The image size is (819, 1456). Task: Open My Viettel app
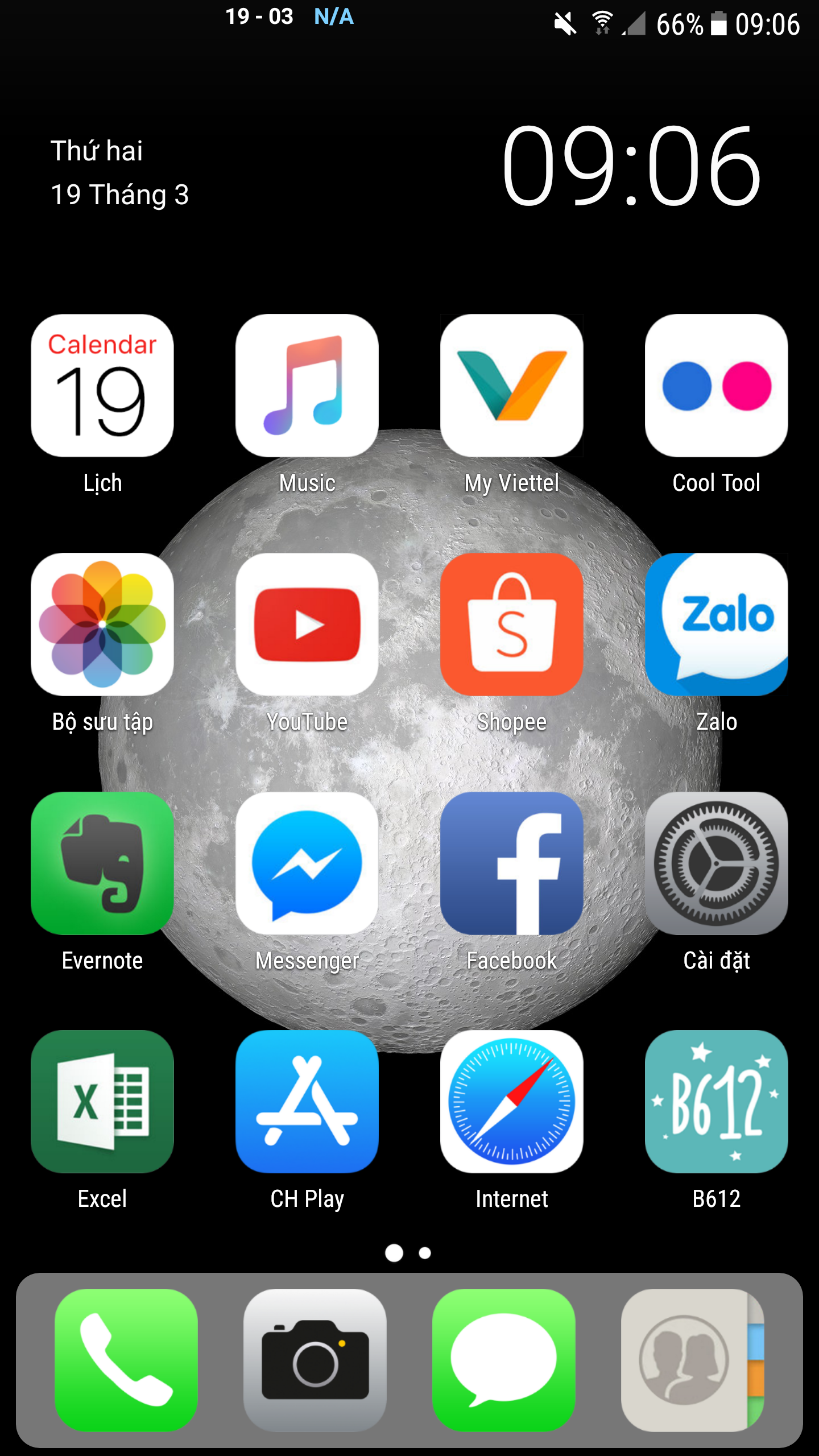point(512,386)
